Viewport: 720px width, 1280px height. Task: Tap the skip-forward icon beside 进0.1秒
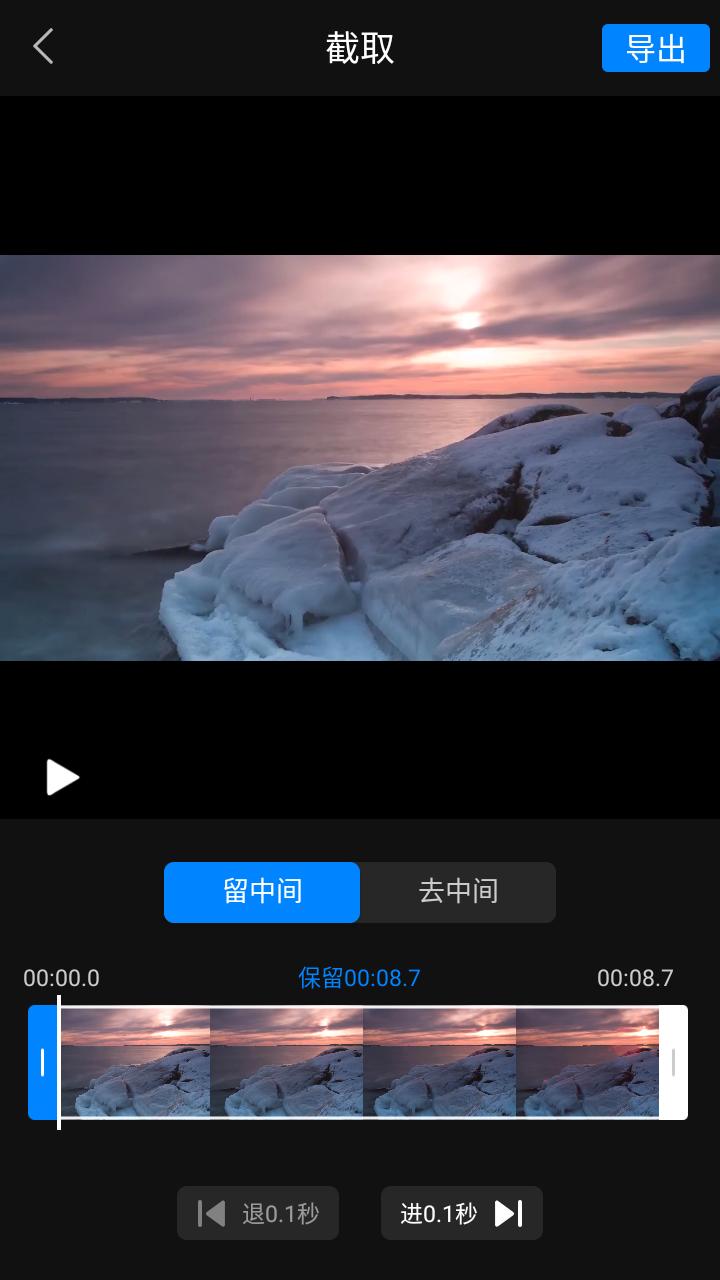tap(508, 1212)
